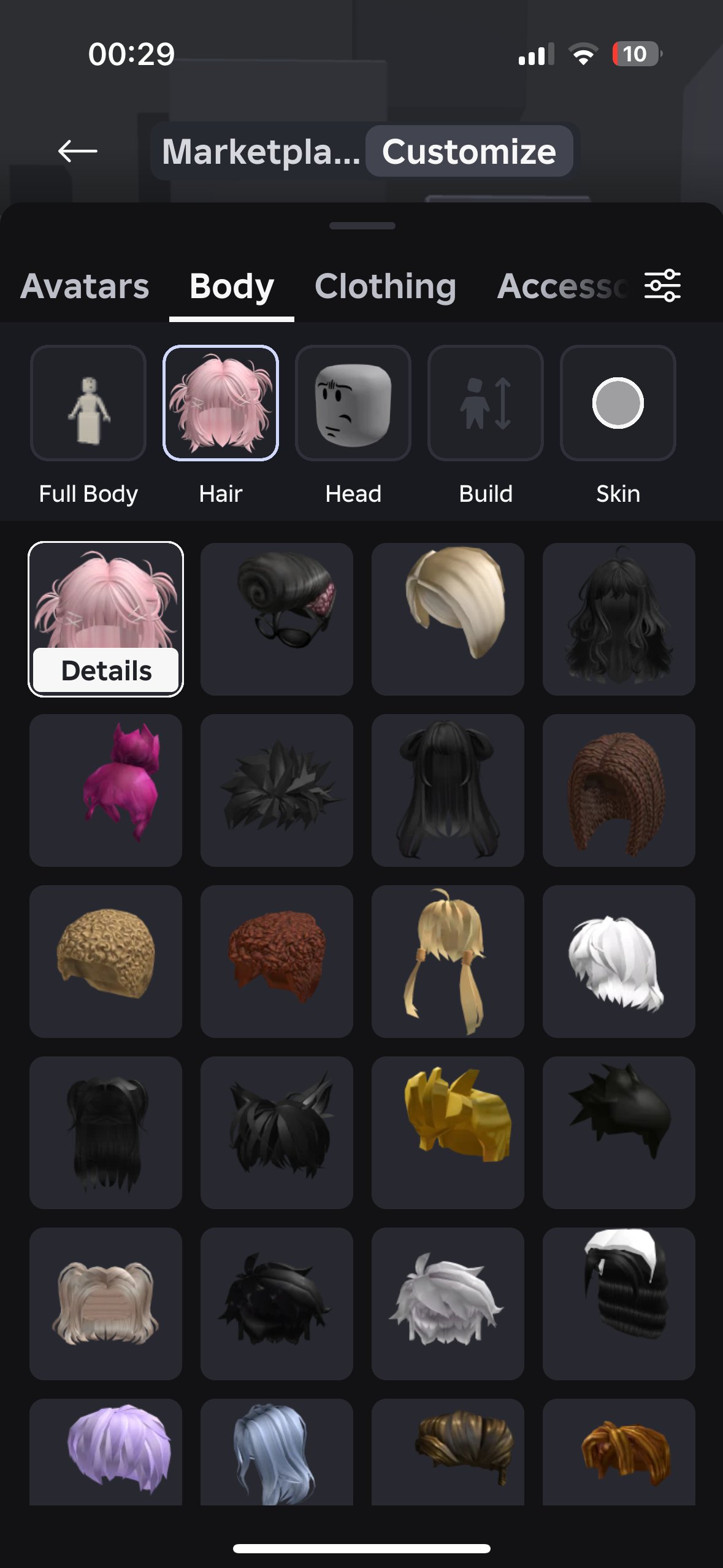Select the blonde side-swept hair
The height and width of the screenshot is (1568, 723).
[448, 619]
